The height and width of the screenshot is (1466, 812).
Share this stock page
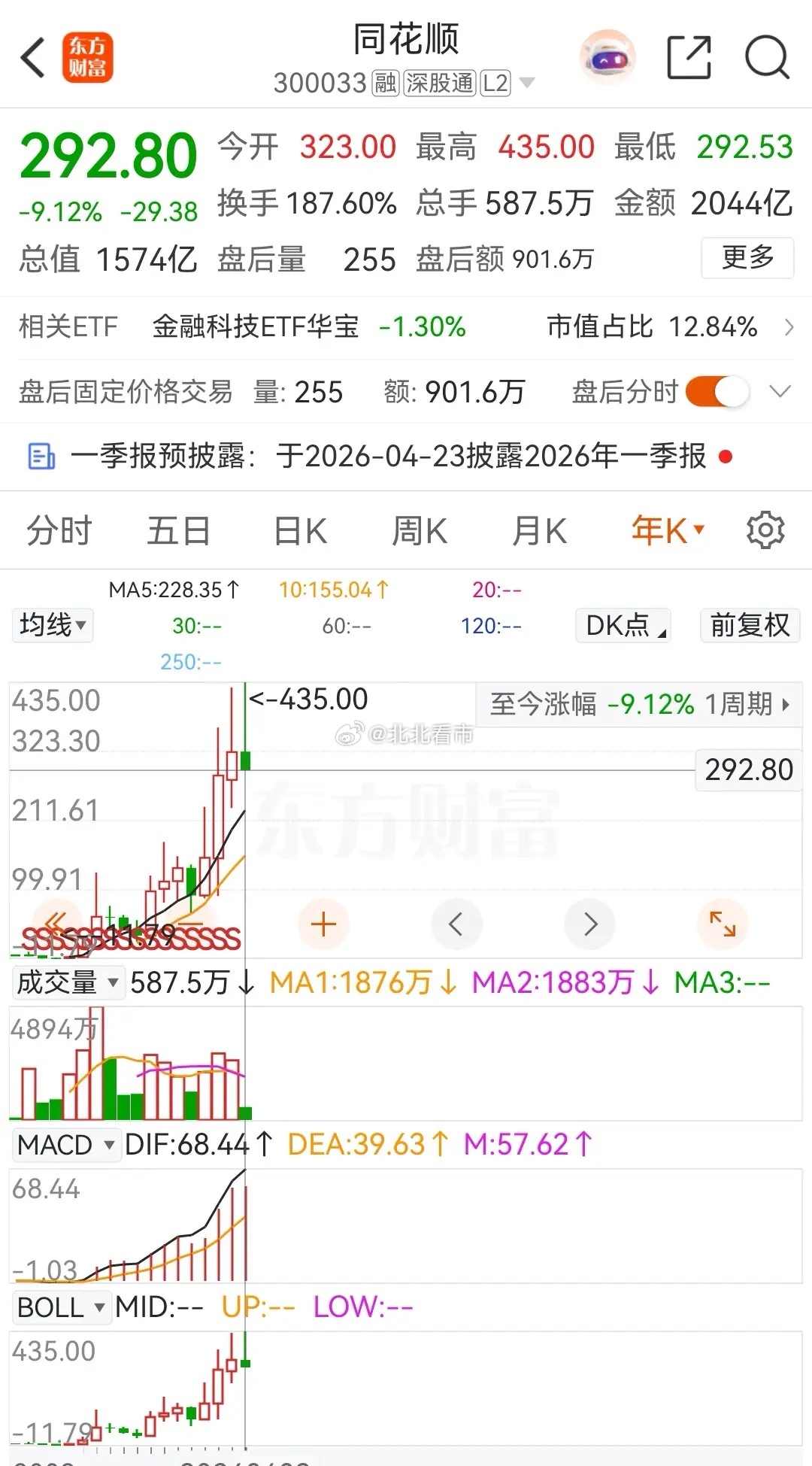click(689, 57)
